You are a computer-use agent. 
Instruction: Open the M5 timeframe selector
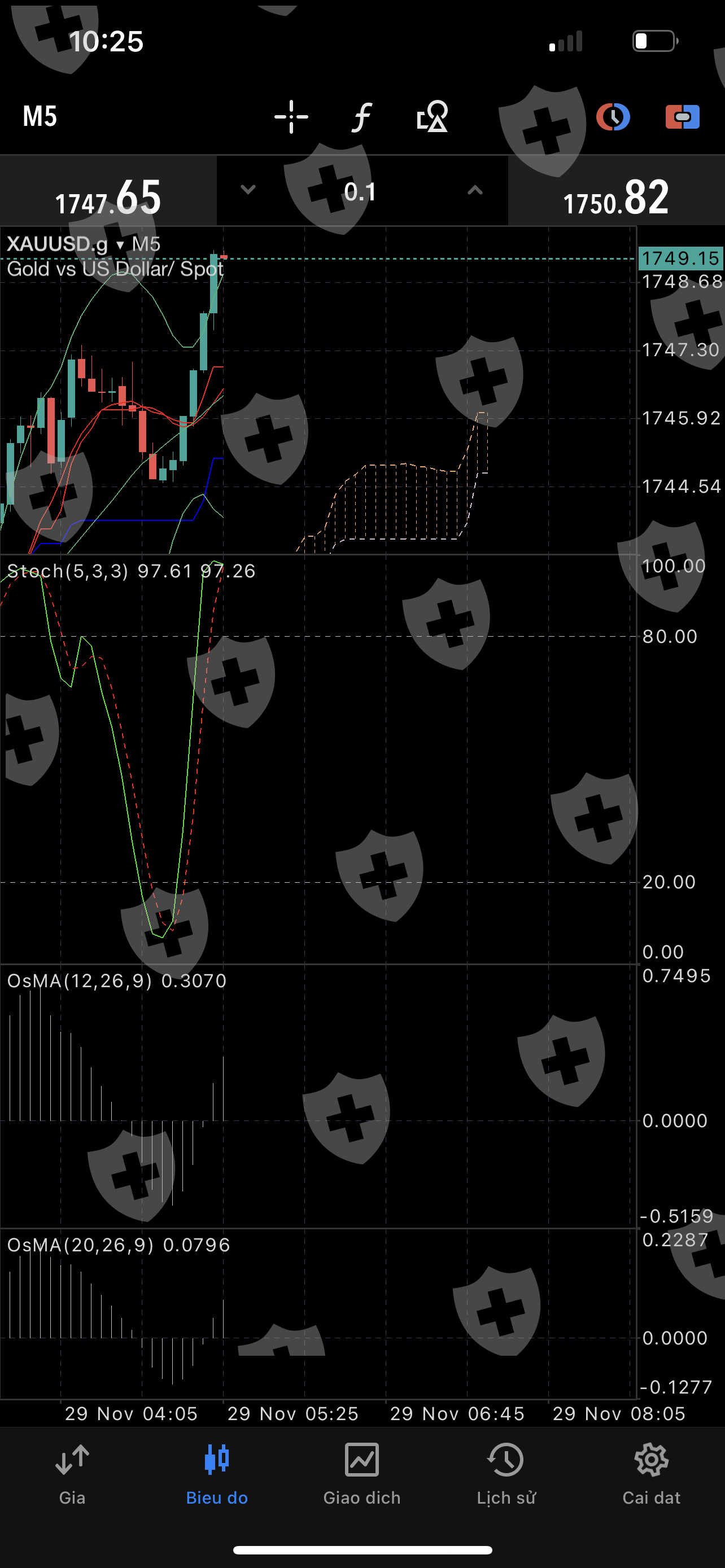click(40, 116)
